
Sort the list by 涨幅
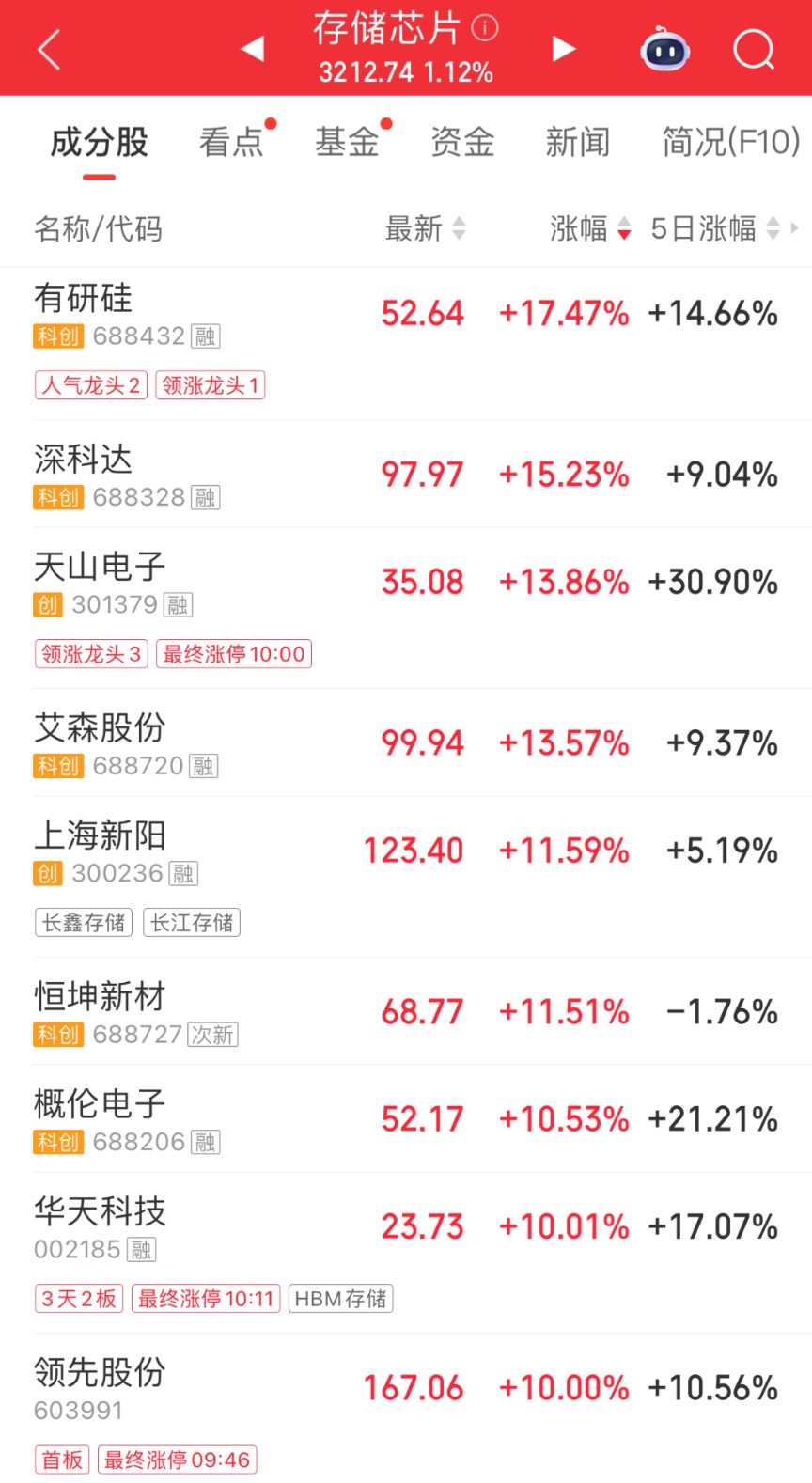point(590,228)
